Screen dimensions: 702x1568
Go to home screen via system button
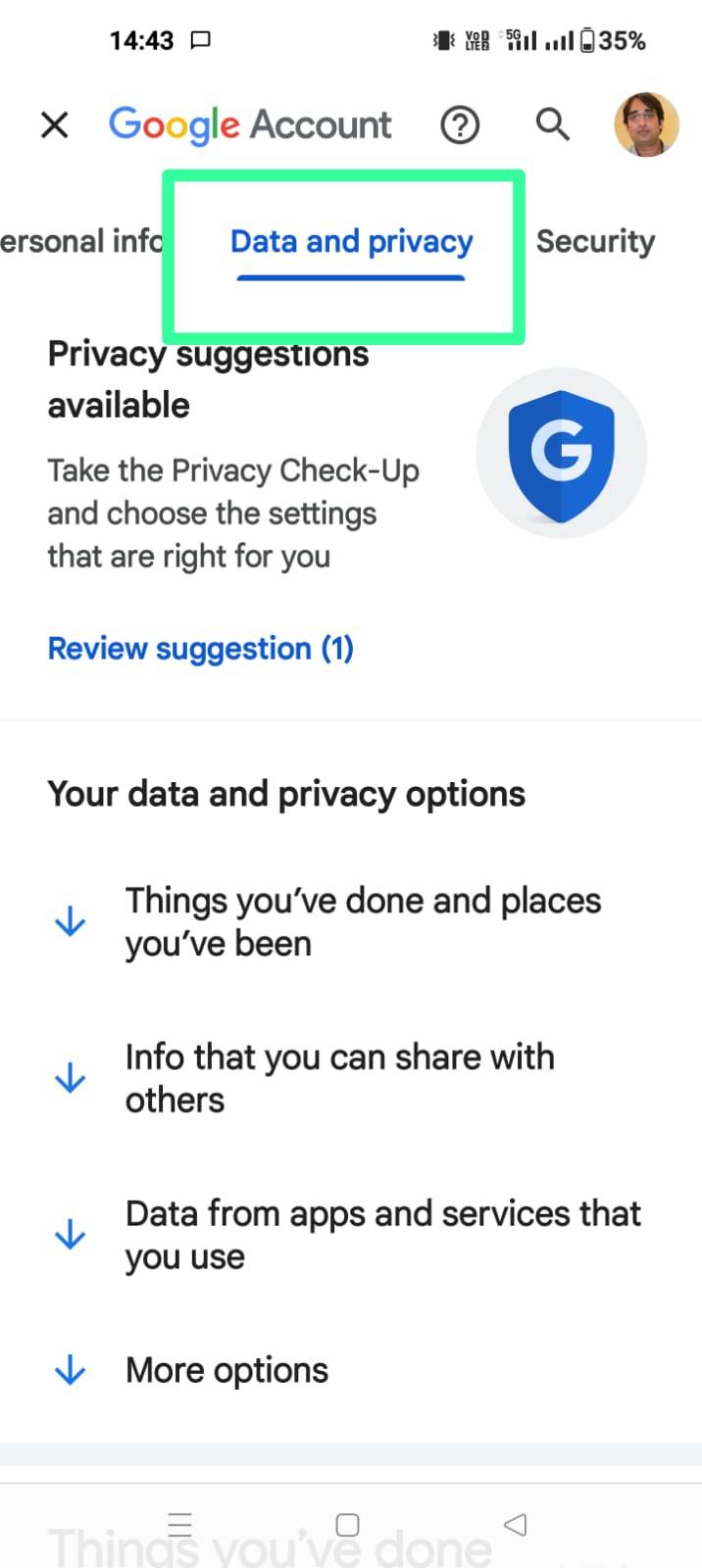[347, 1525]
